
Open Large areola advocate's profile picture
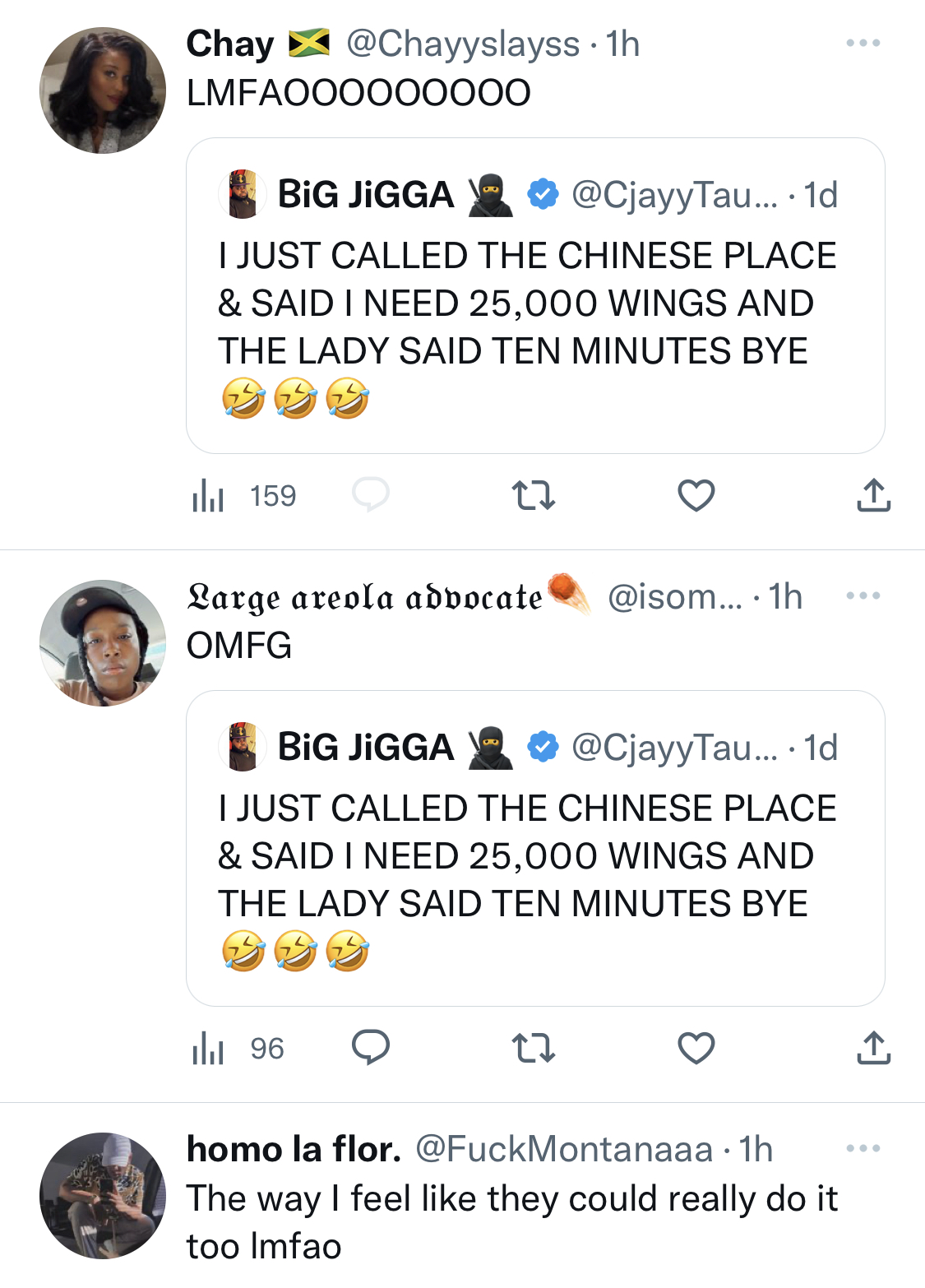pos(103,643)
